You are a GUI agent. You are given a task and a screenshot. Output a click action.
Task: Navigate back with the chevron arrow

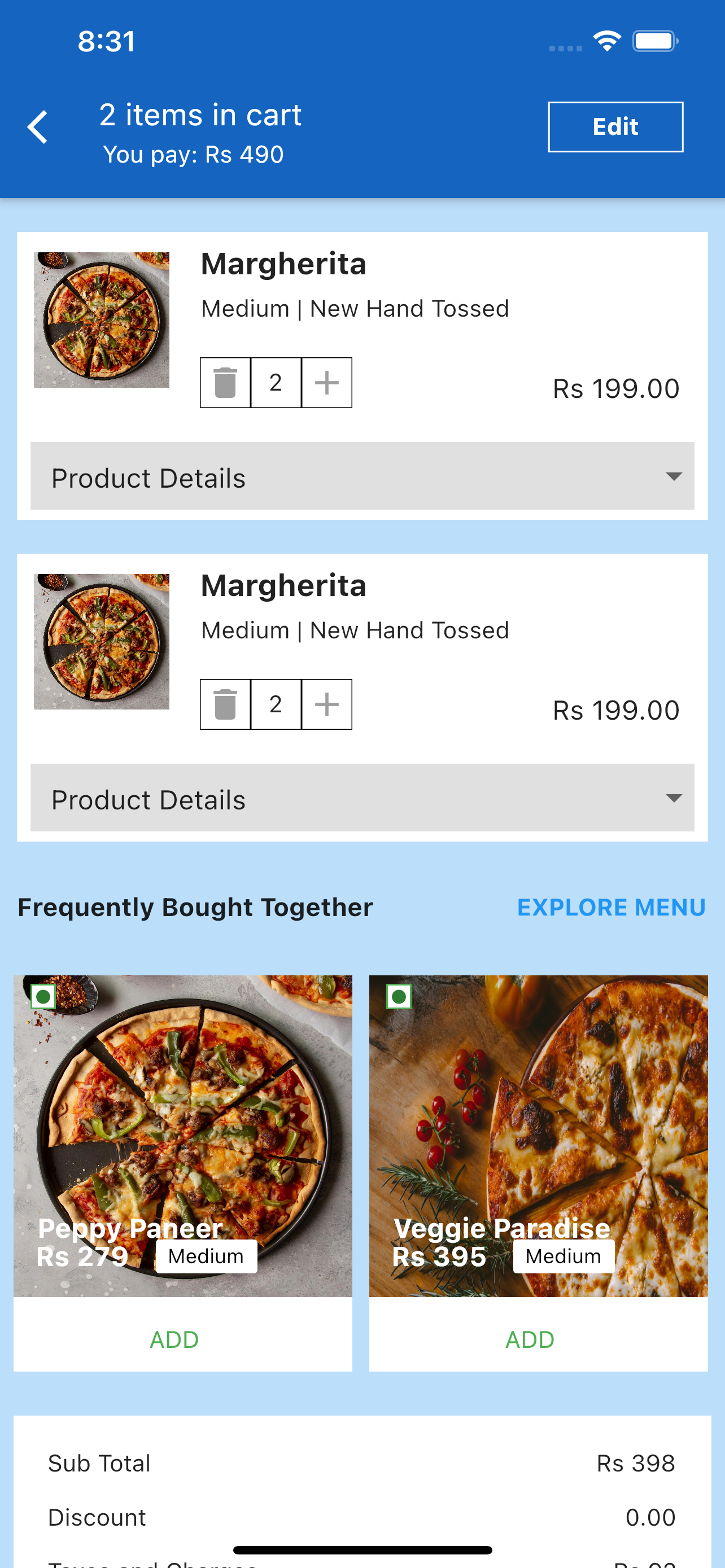point(38,126)
